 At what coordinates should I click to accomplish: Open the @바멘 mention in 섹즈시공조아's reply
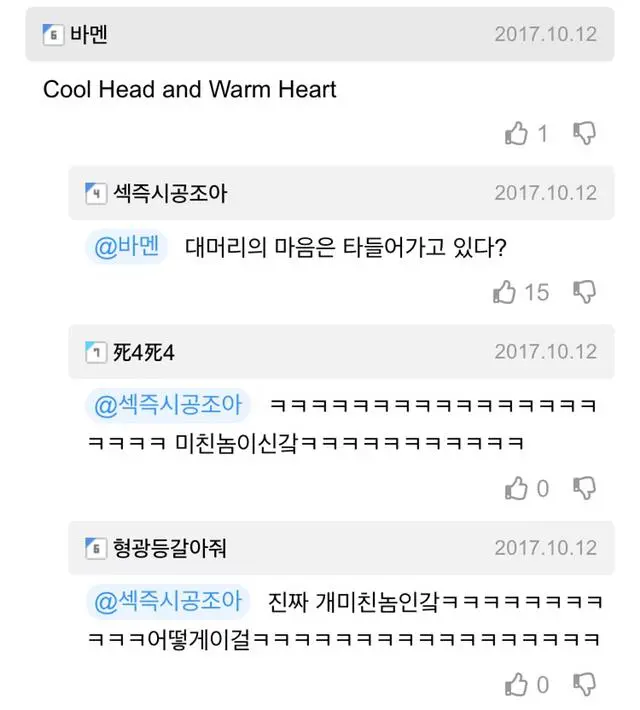[127, 246]
